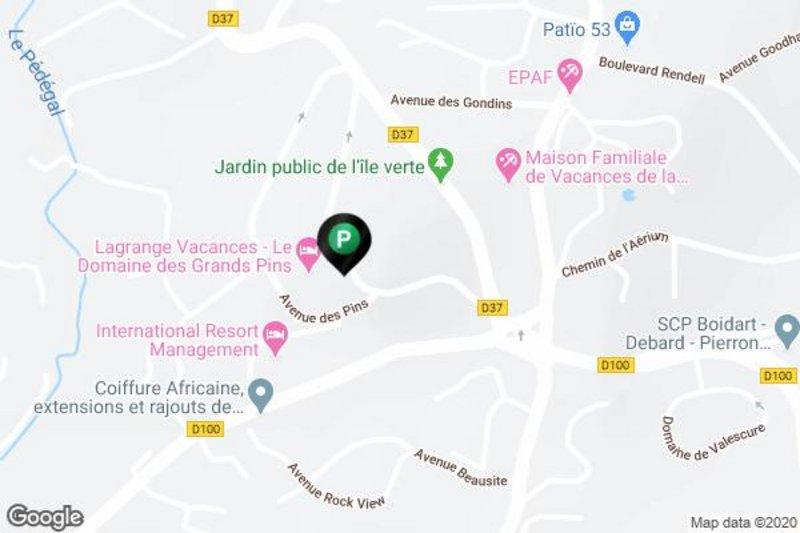Viewport: 800px width, 533px height.
Task: Open the Patïo 53 shopping marker
Action: [627, 29]
